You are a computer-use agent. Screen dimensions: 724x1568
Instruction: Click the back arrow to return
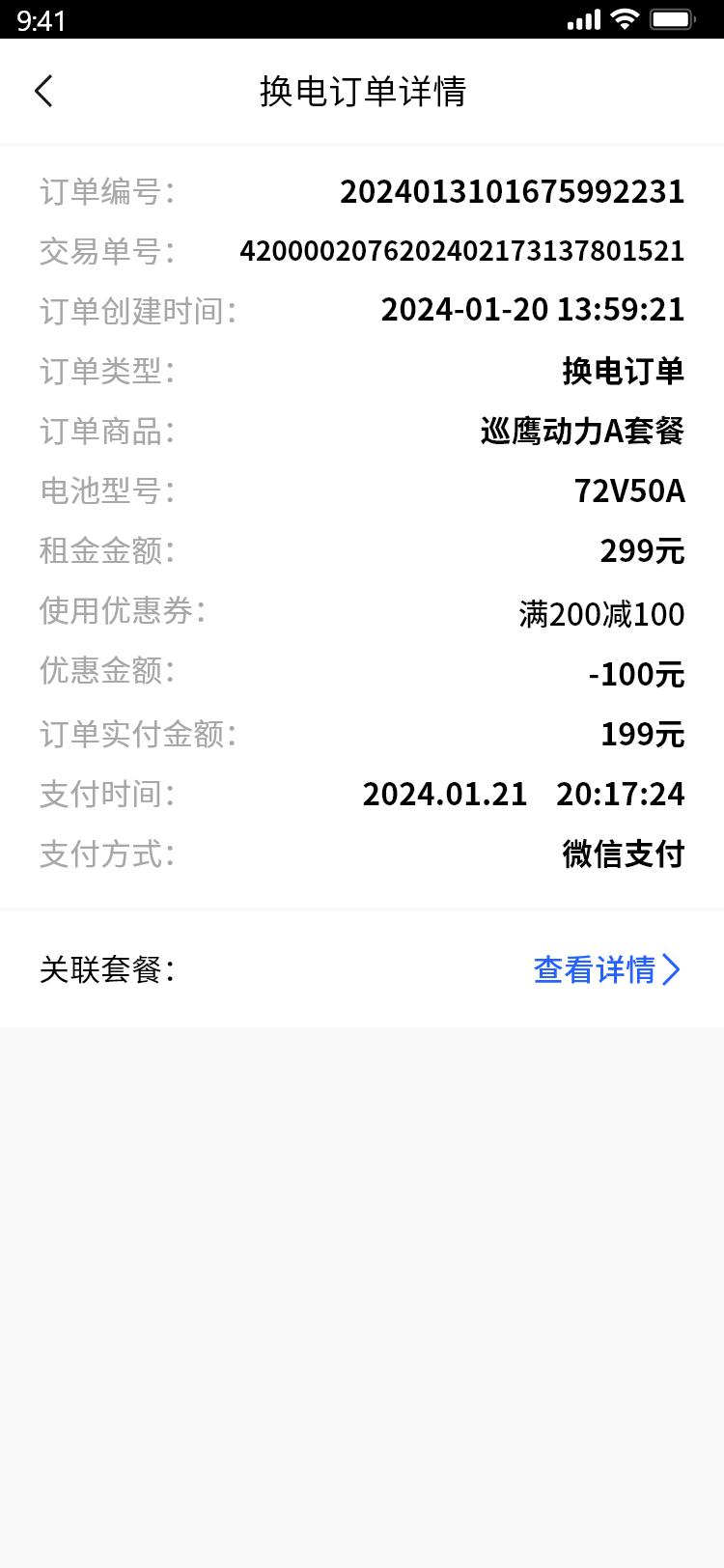(43, 90)
